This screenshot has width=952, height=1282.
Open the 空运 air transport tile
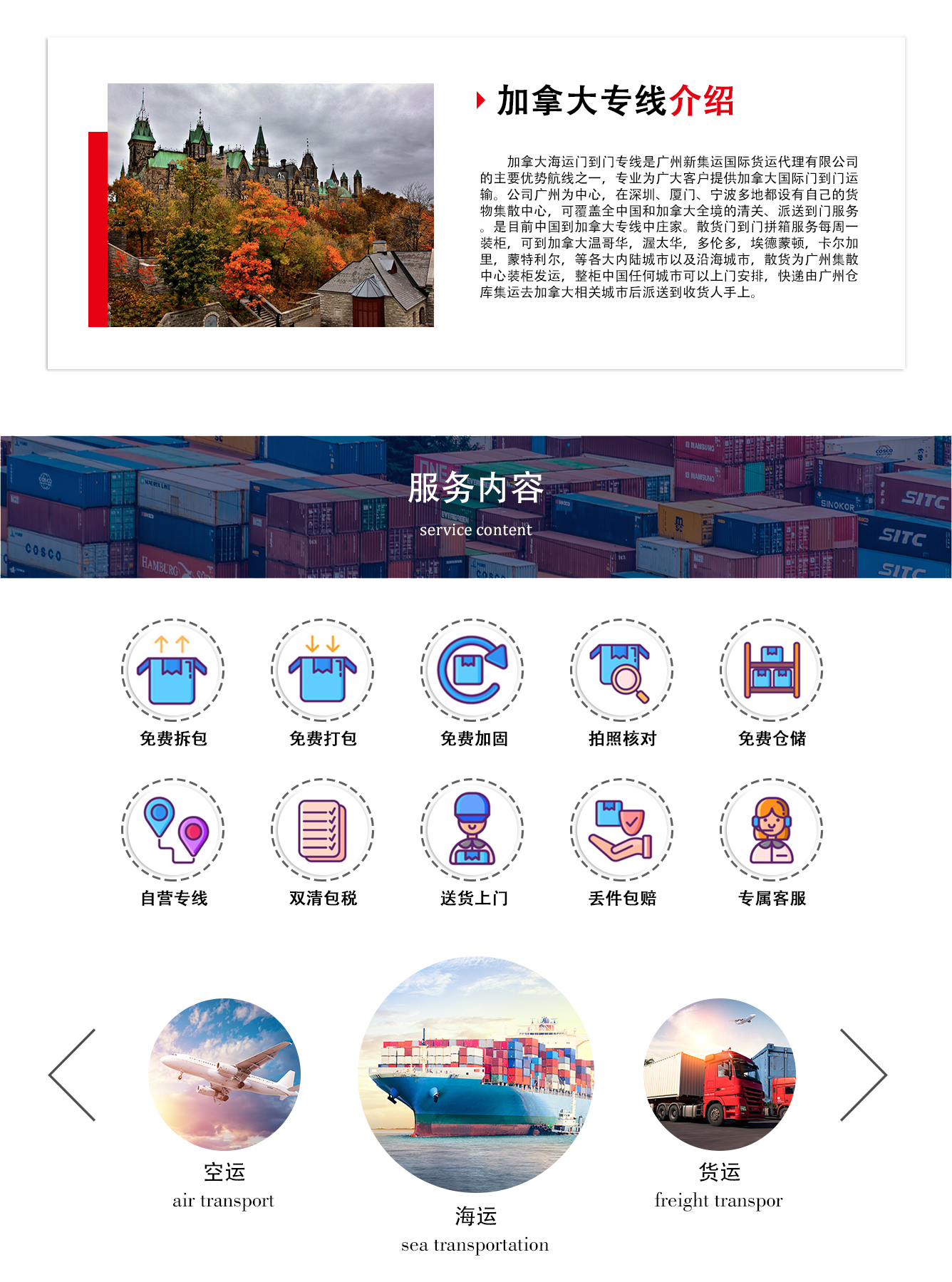224,1074
